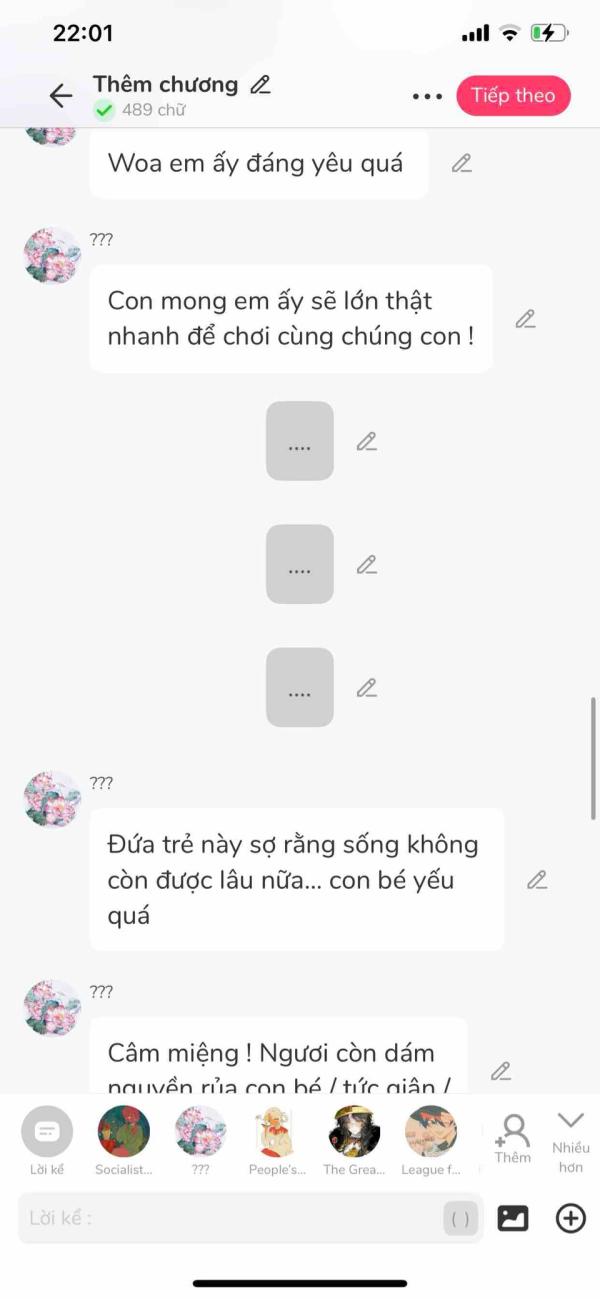
Task: Open the three-dot overflow menu
Action: click(427, 96)
